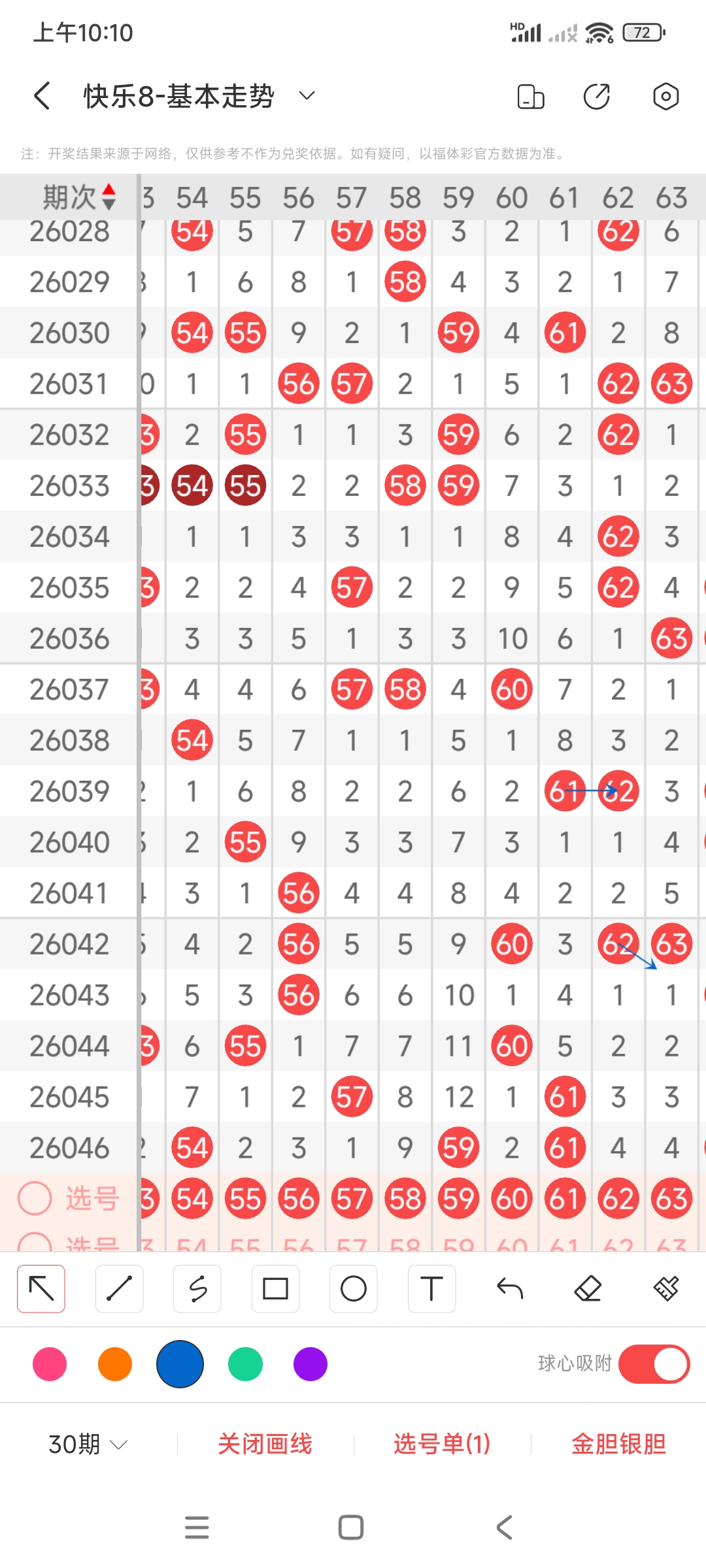Expand the 快乐8-基本走势 title dropdown
Viewport: 706px width, 1568px height.
coord(307,96)
